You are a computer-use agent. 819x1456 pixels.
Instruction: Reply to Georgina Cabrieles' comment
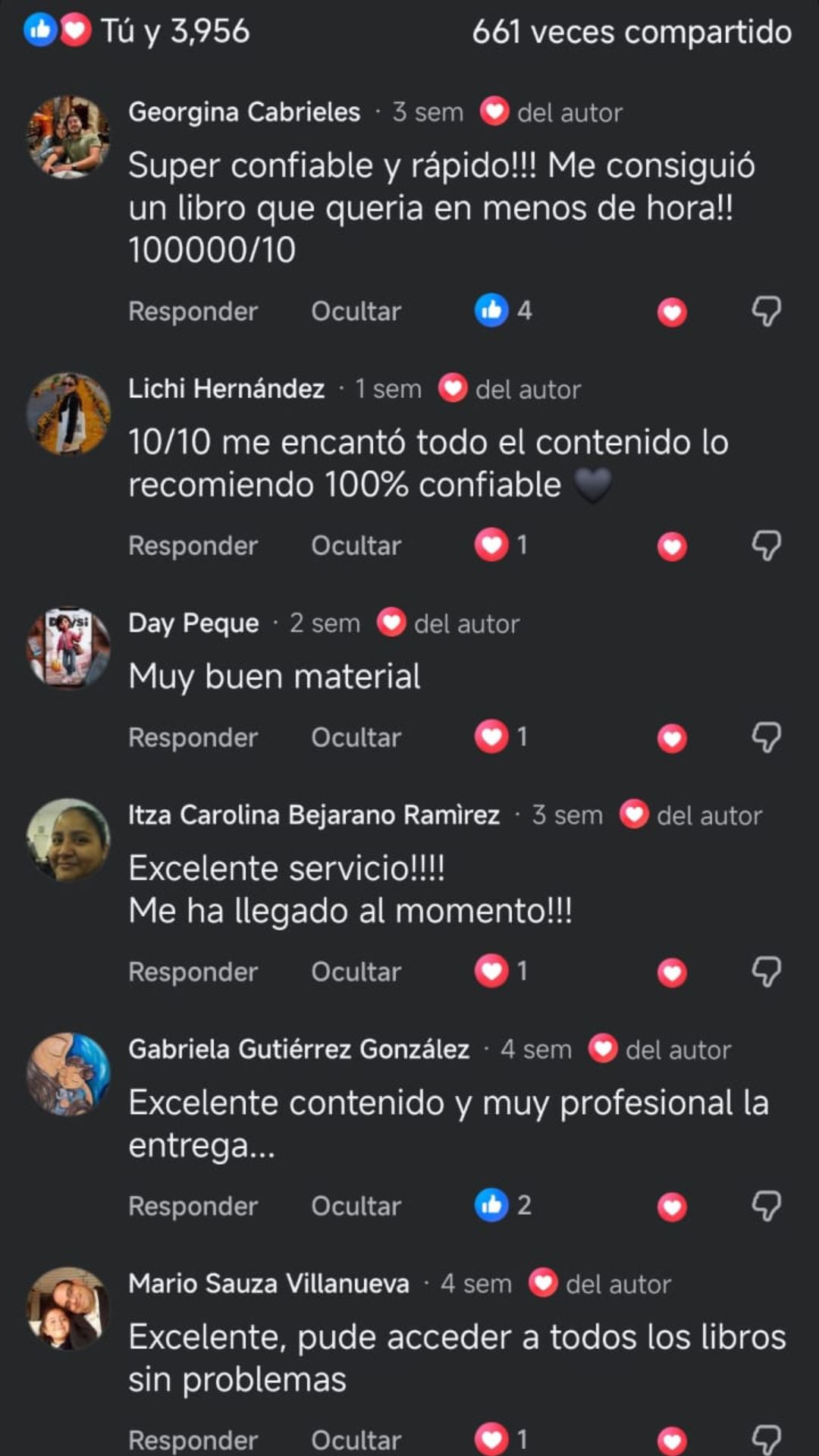[x=193, y=312]
